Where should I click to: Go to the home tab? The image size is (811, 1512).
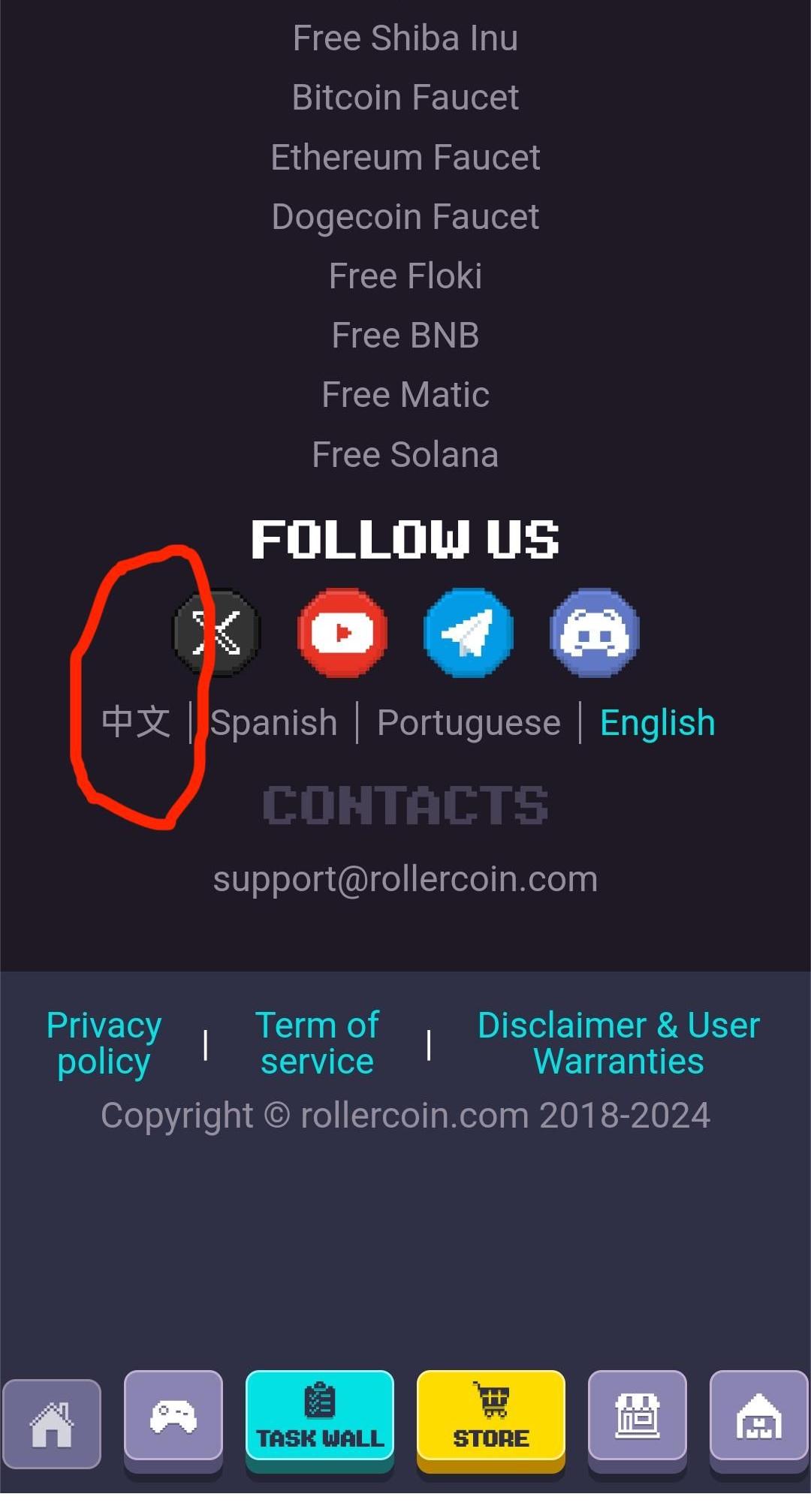(52, 1423)
